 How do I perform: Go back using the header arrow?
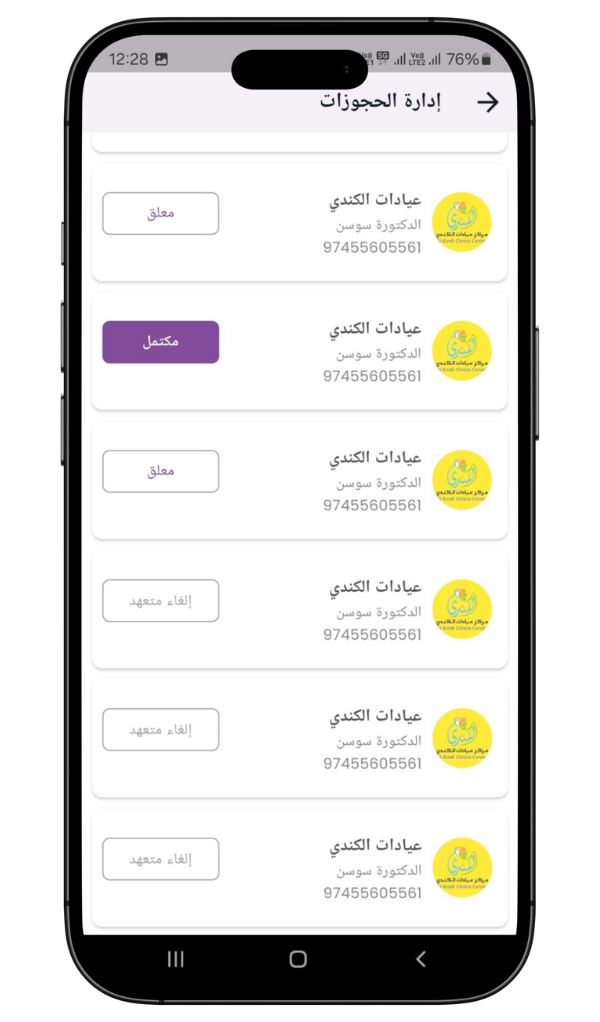click(x=487, y=102)
